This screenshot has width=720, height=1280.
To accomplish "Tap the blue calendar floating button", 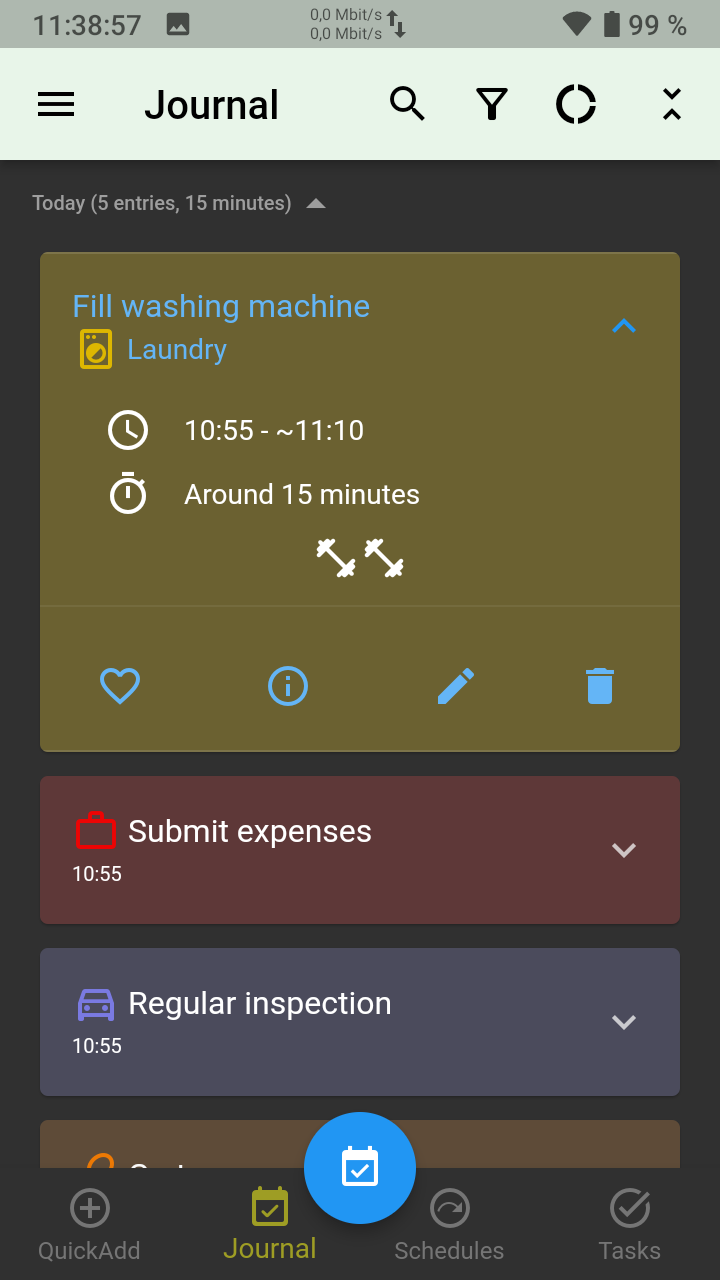I will point(360,1167).
